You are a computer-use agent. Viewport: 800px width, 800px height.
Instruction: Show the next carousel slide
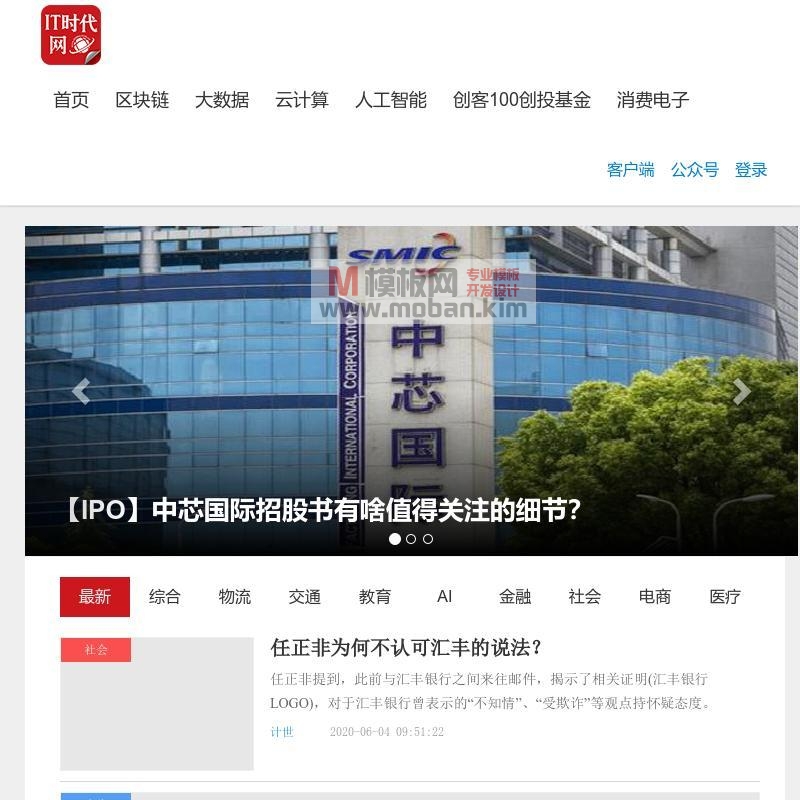click(741, 391)
